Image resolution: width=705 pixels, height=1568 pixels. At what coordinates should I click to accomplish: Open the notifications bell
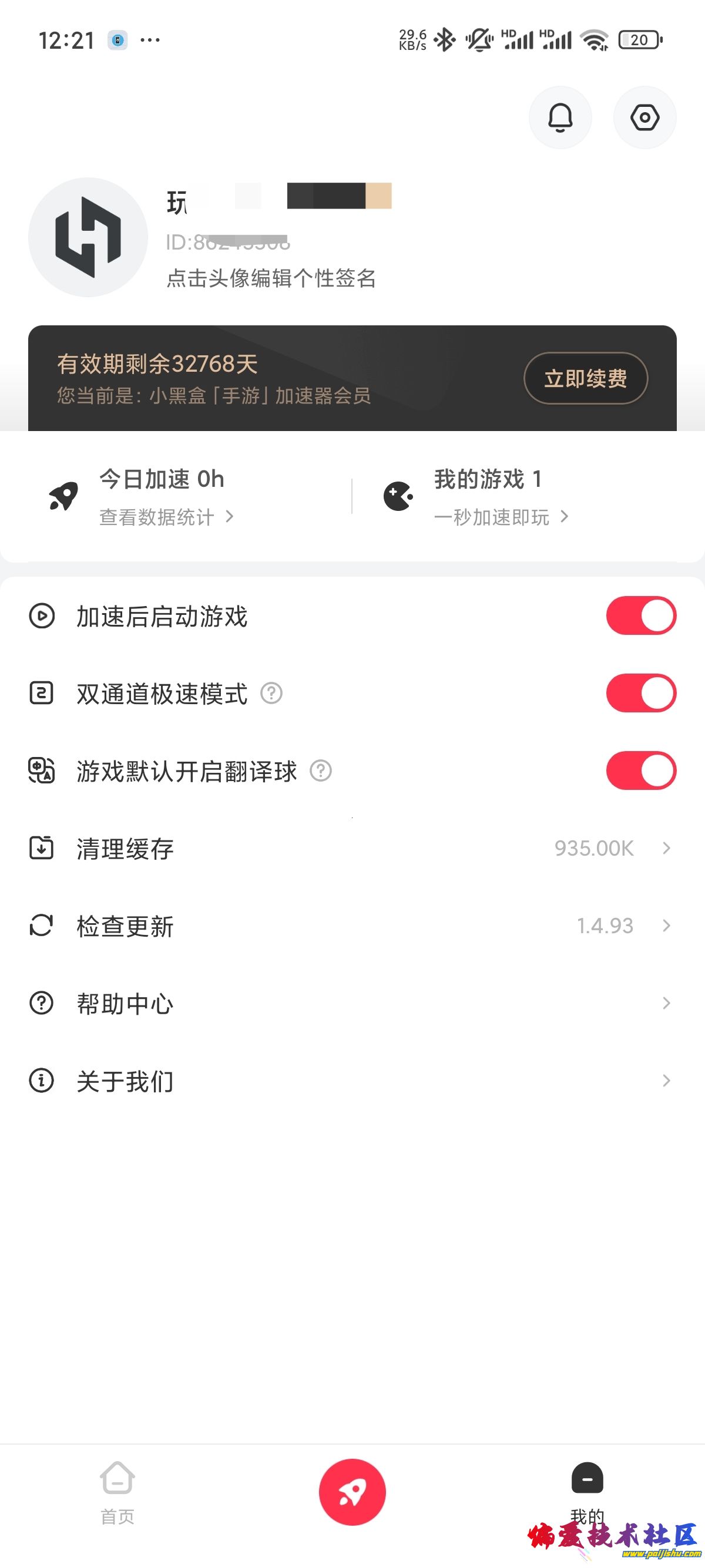[x=560, y=117]
